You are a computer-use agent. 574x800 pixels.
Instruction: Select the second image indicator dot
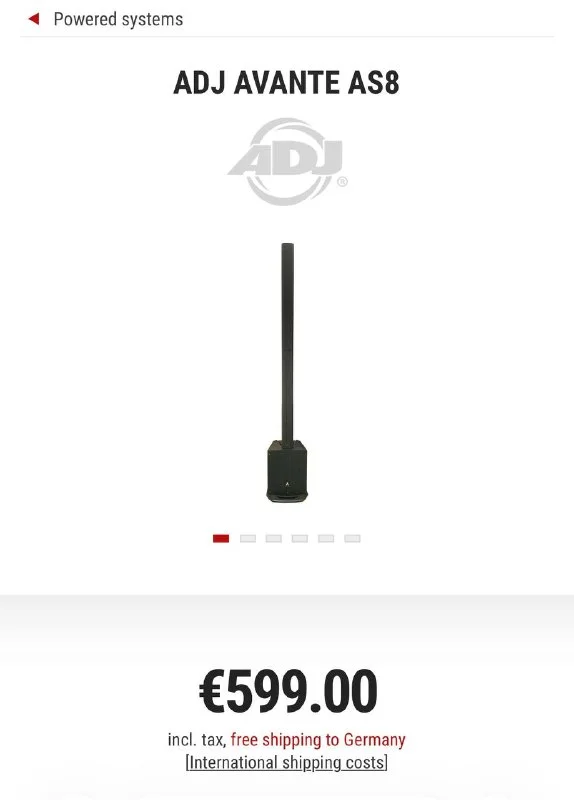[247, 538]
